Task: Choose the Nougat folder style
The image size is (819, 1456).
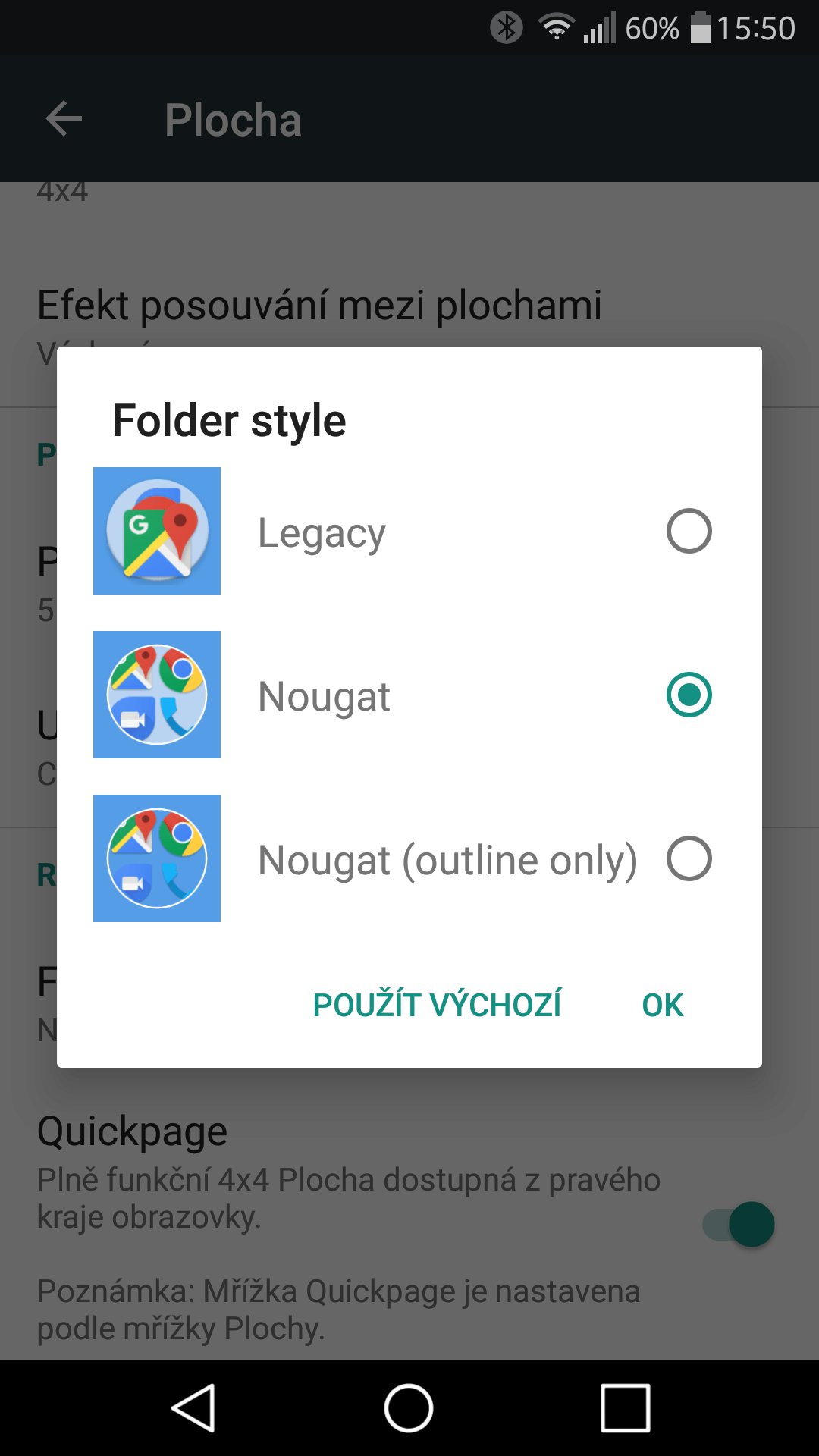Action: [x=409, y=695]
